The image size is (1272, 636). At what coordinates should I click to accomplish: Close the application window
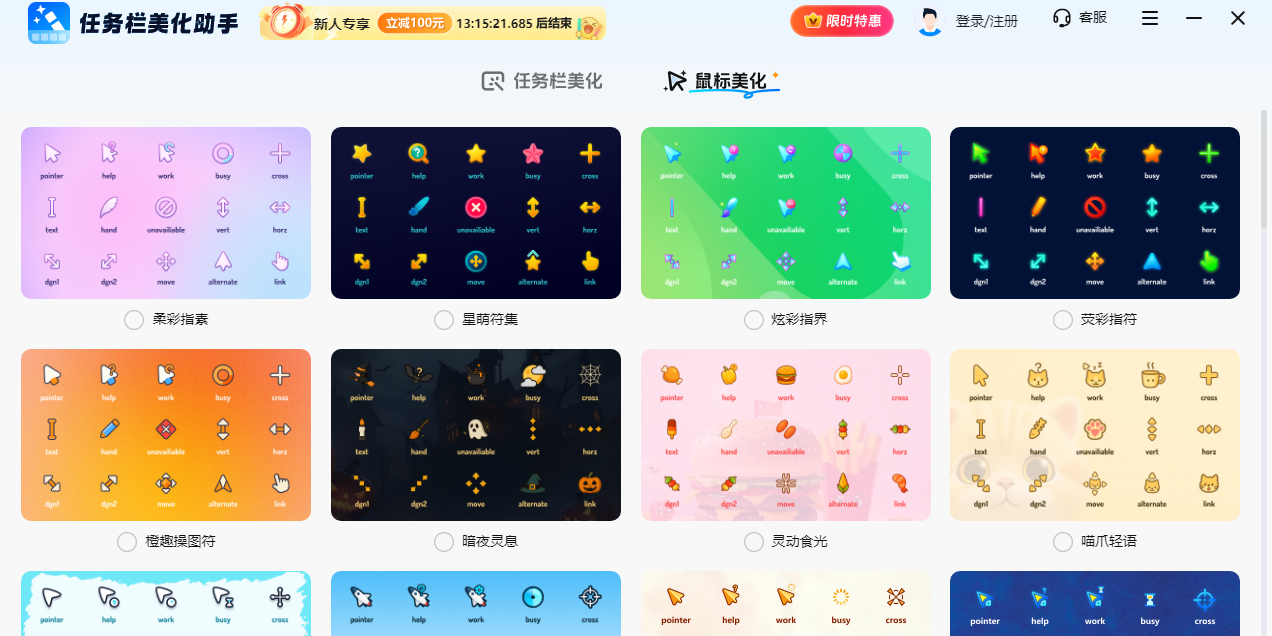(x=1238, y=18)
